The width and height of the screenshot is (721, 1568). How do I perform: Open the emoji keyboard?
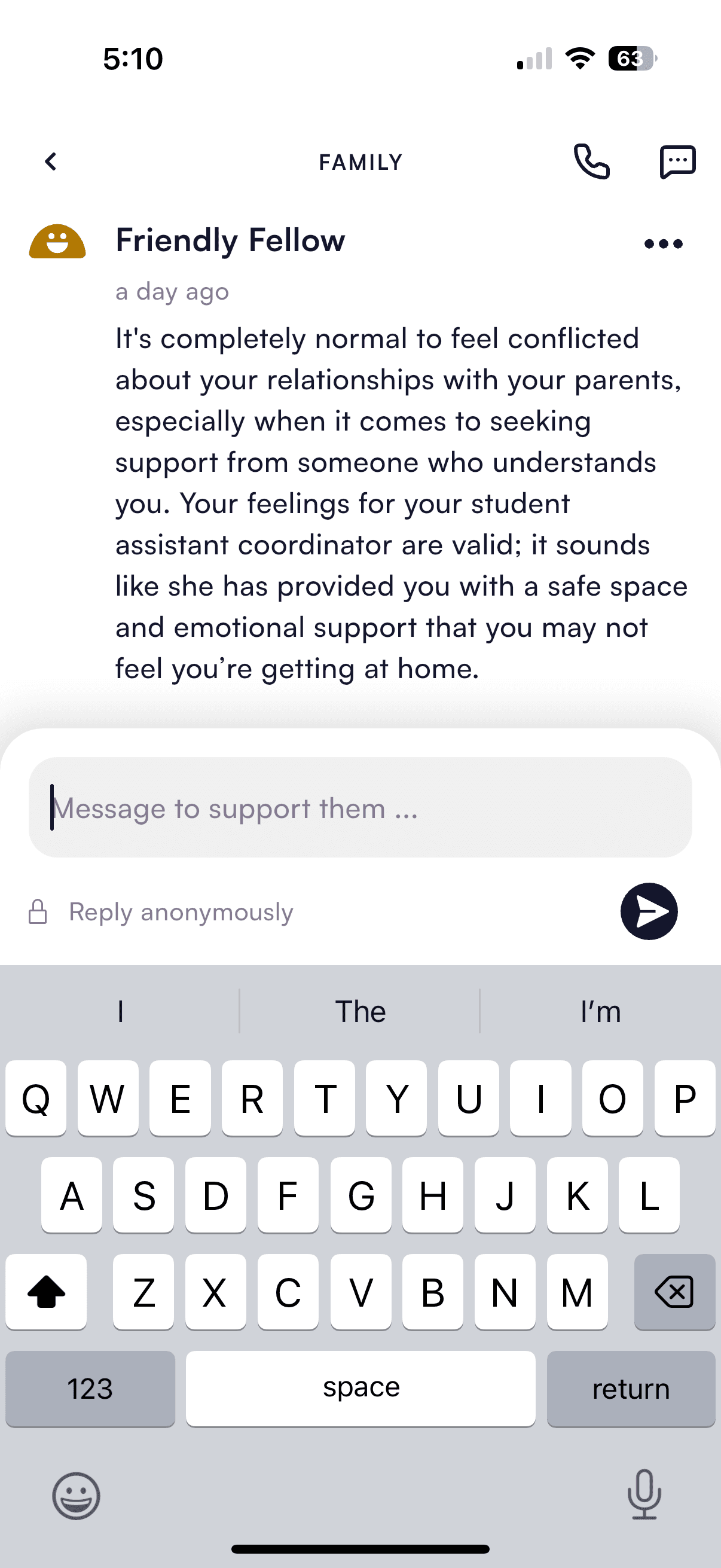click(x=76, y=1496)
